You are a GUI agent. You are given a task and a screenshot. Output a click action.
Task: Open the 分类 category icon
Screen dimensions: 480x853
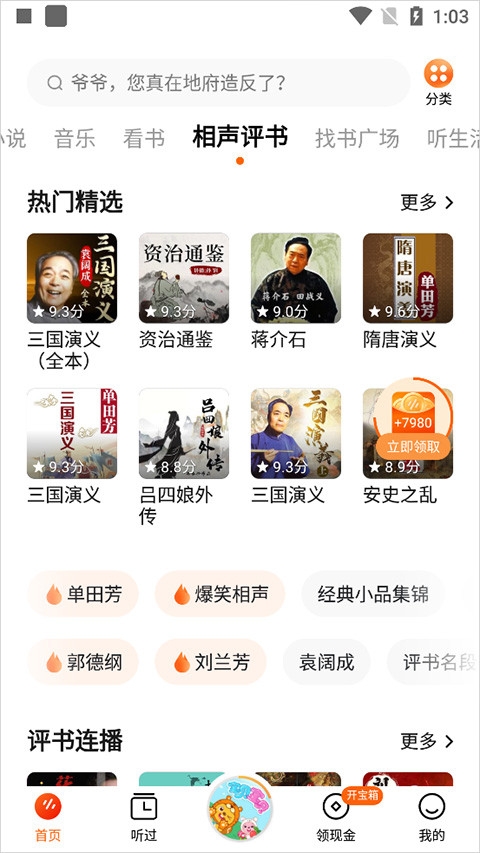point(439,82)
